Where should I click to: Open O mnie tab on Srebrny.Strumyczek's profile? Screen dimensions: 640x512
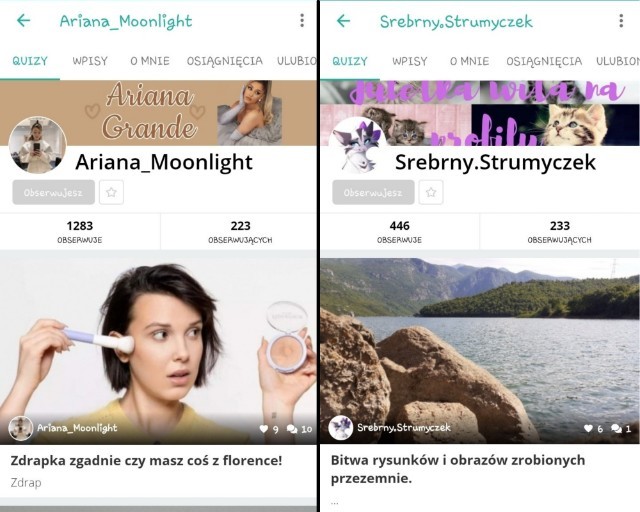[469, 61]
